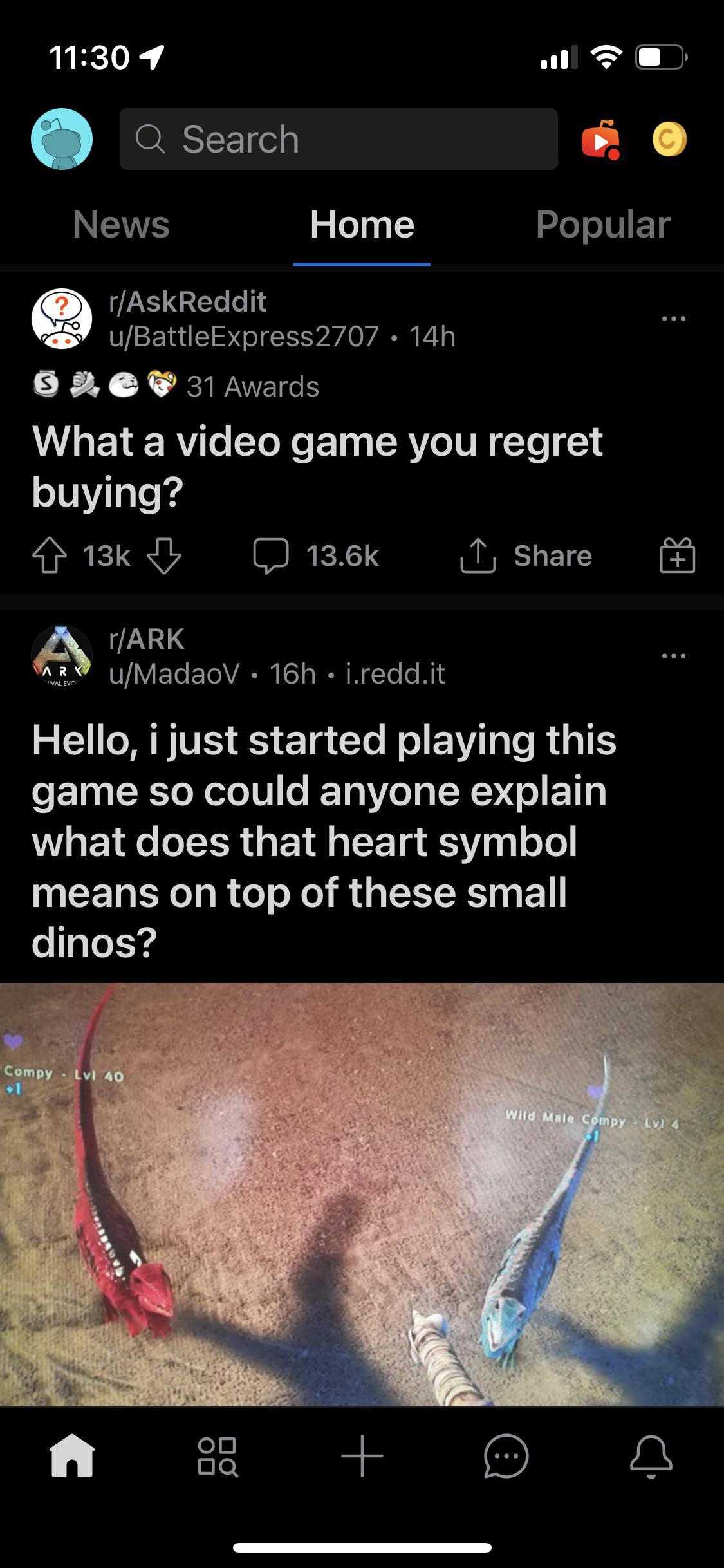Open overflow menu on the AskReddit post
Viewport: 724px width, 1568px height.
pos(673,319)
